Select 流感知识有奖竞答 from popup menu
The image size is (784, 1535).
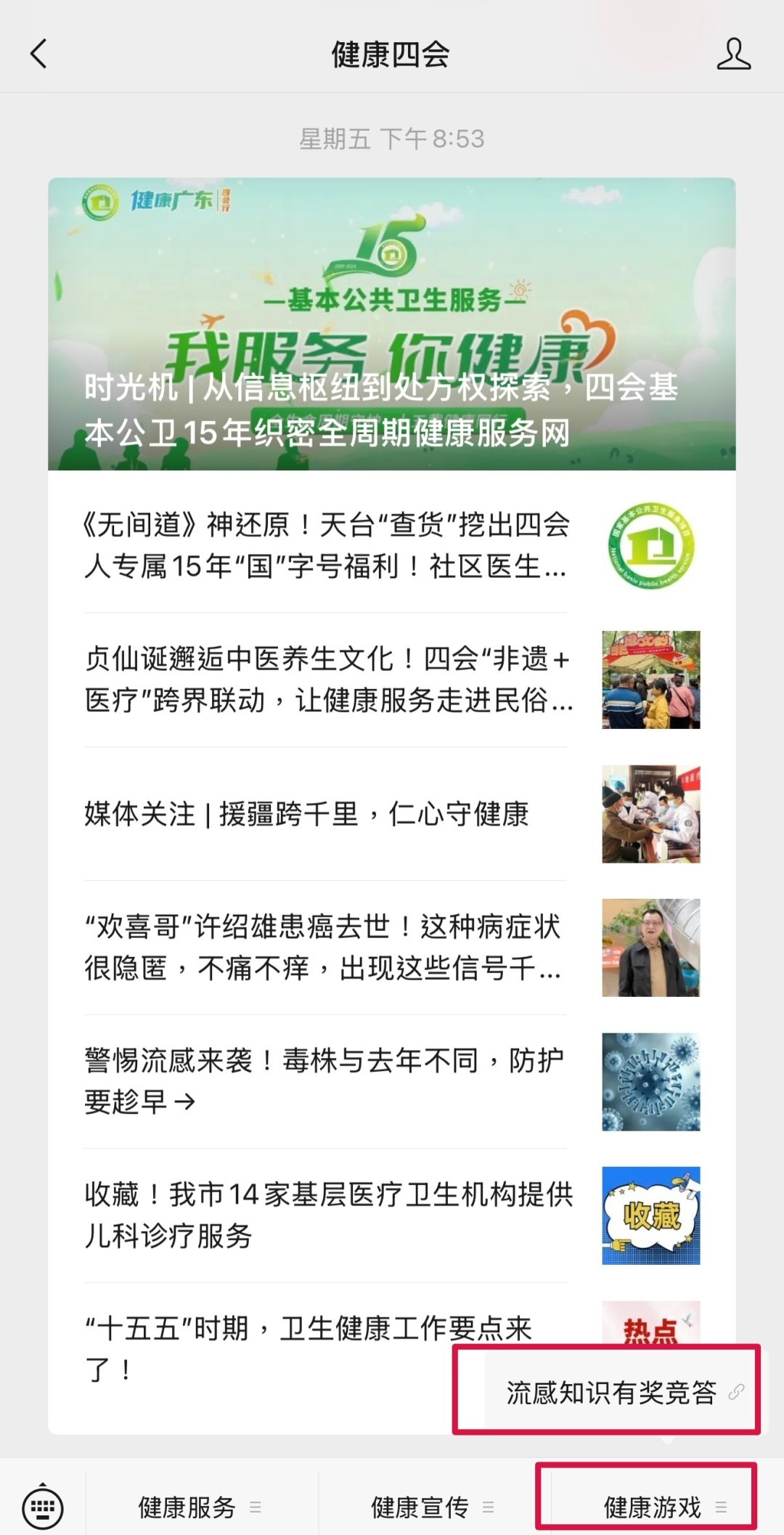click(611, 1392)
